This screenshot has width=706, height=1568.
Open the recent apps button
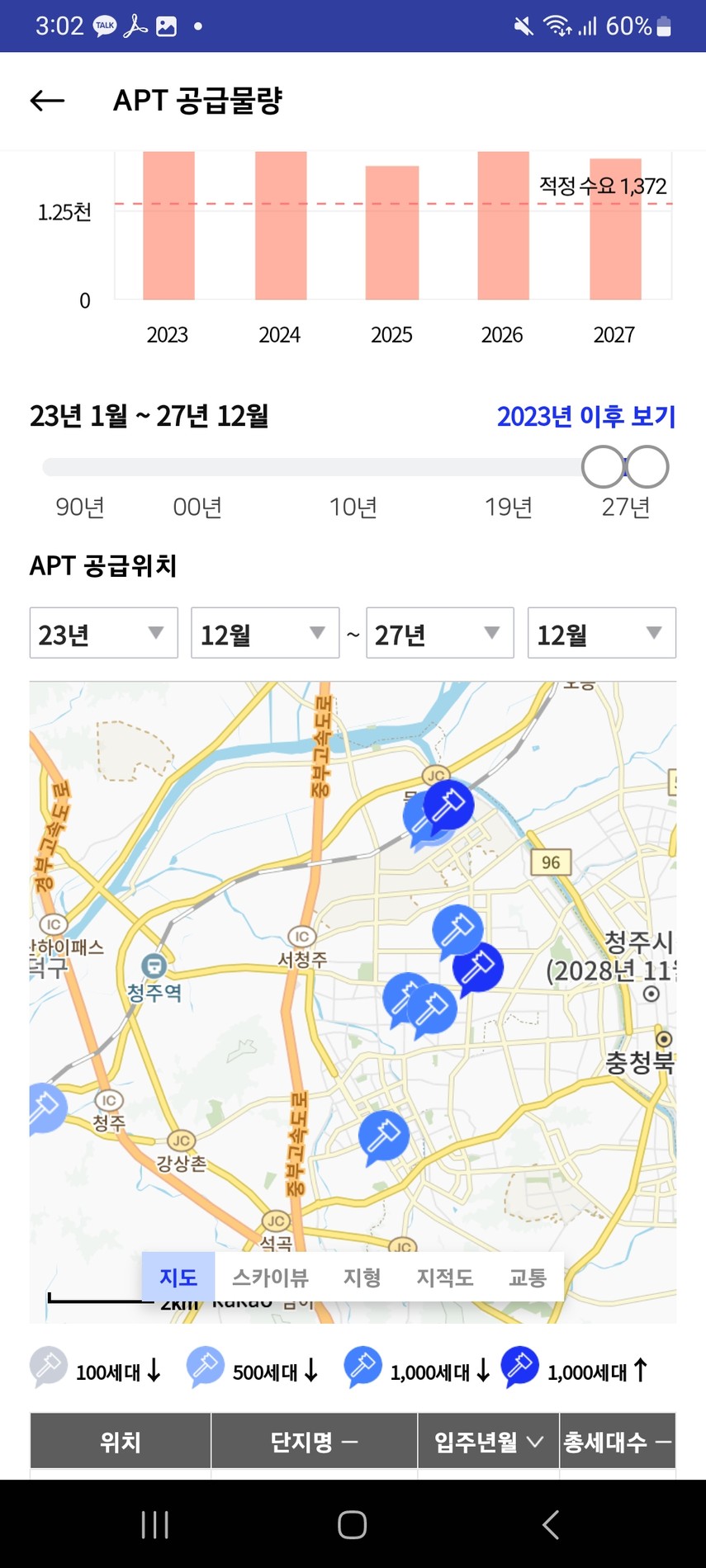pos(155,1524)
